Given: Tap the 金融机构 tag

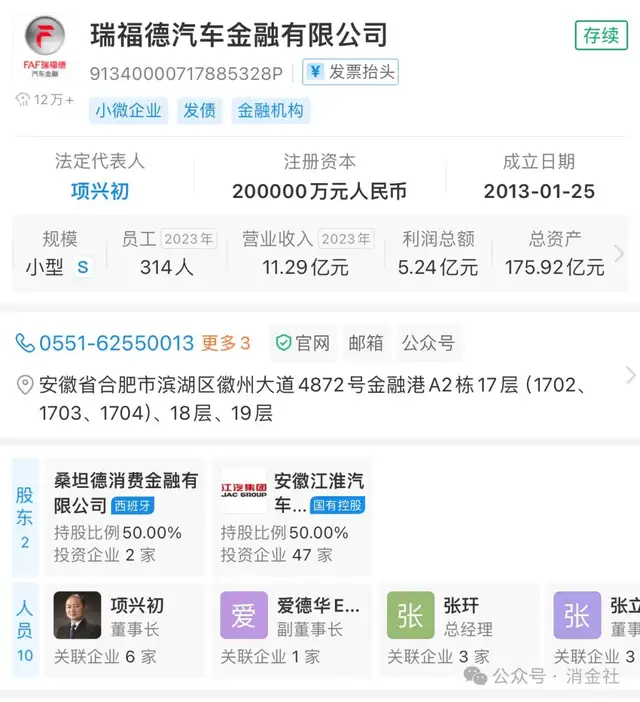Looking at the screenshot, I should click(270, 111).
